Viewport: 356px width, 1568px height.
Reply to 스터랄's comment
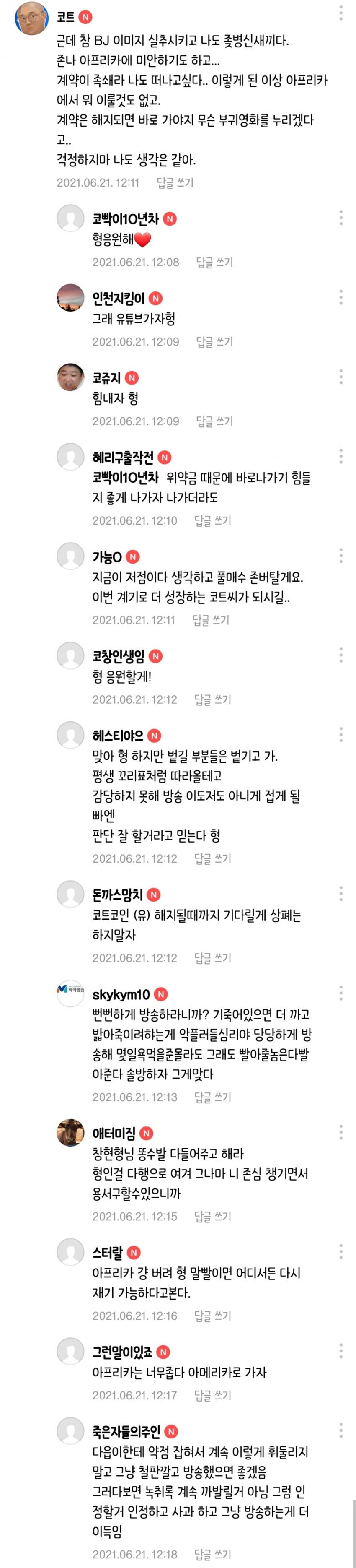coord(212,1316)
